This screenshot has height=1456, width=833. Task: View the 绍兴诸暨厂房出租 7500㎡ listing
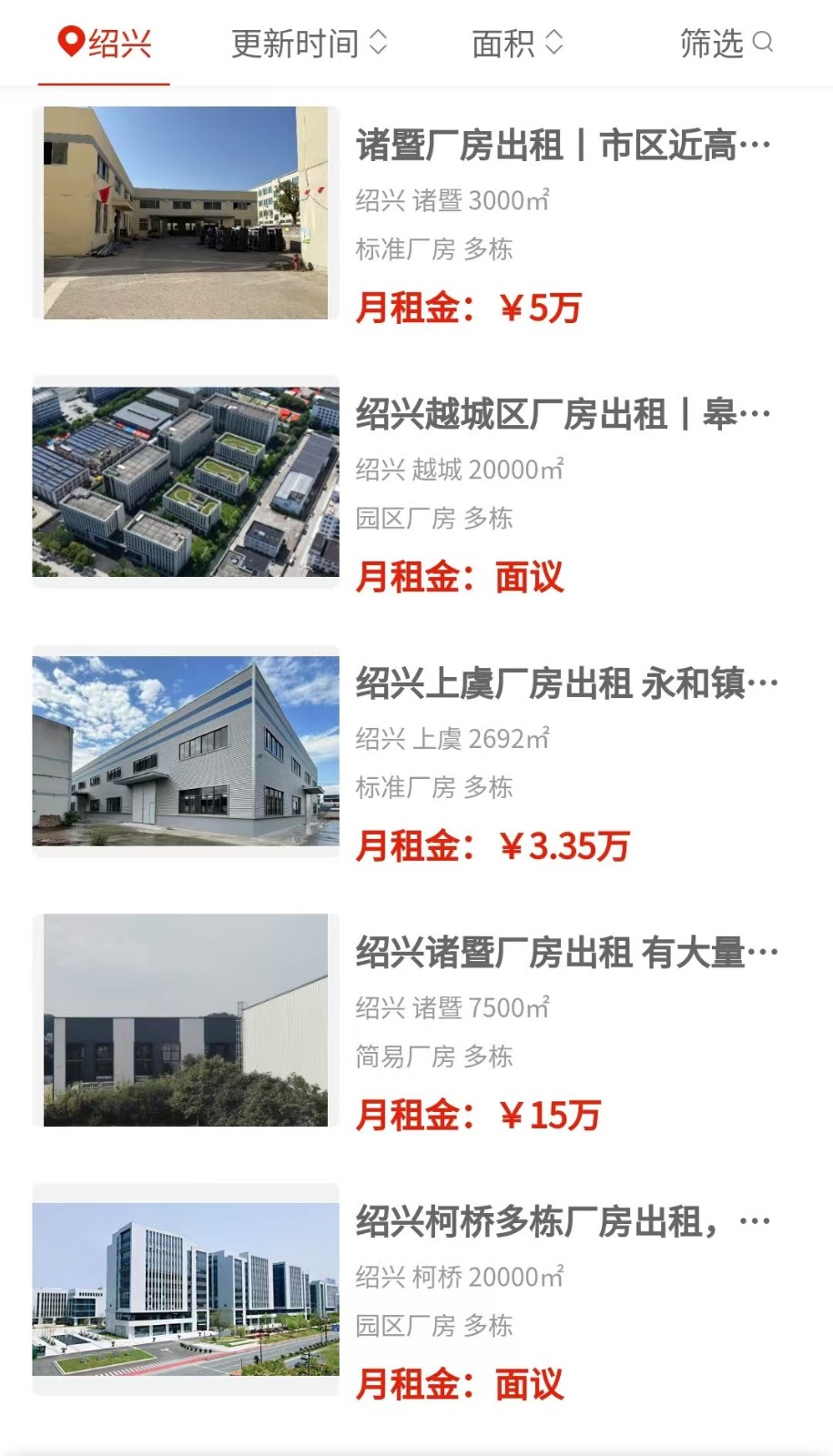coord(564,953)
